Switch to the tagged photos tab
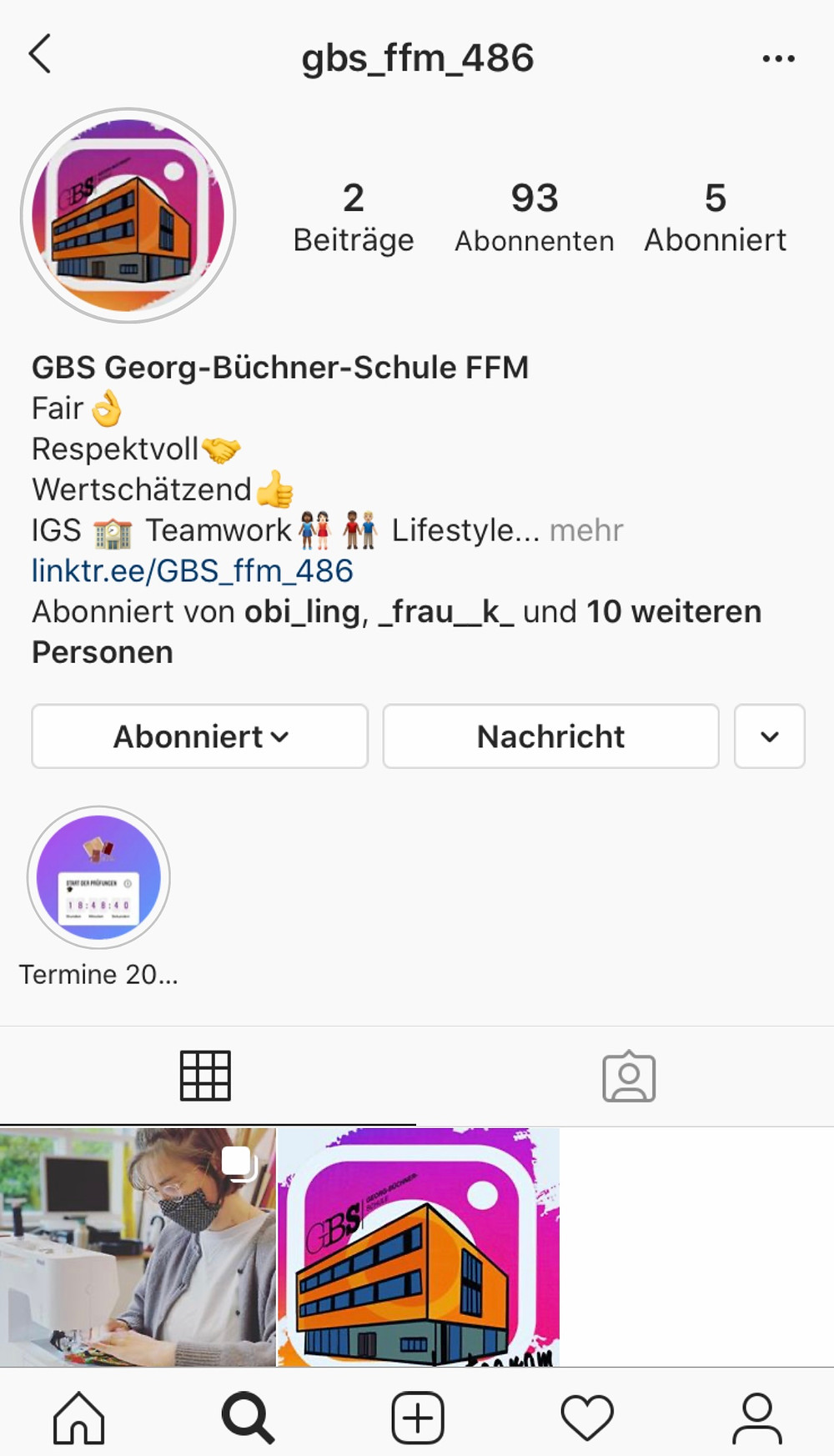Screen dimensions: 834x1456 [629, 1076]
